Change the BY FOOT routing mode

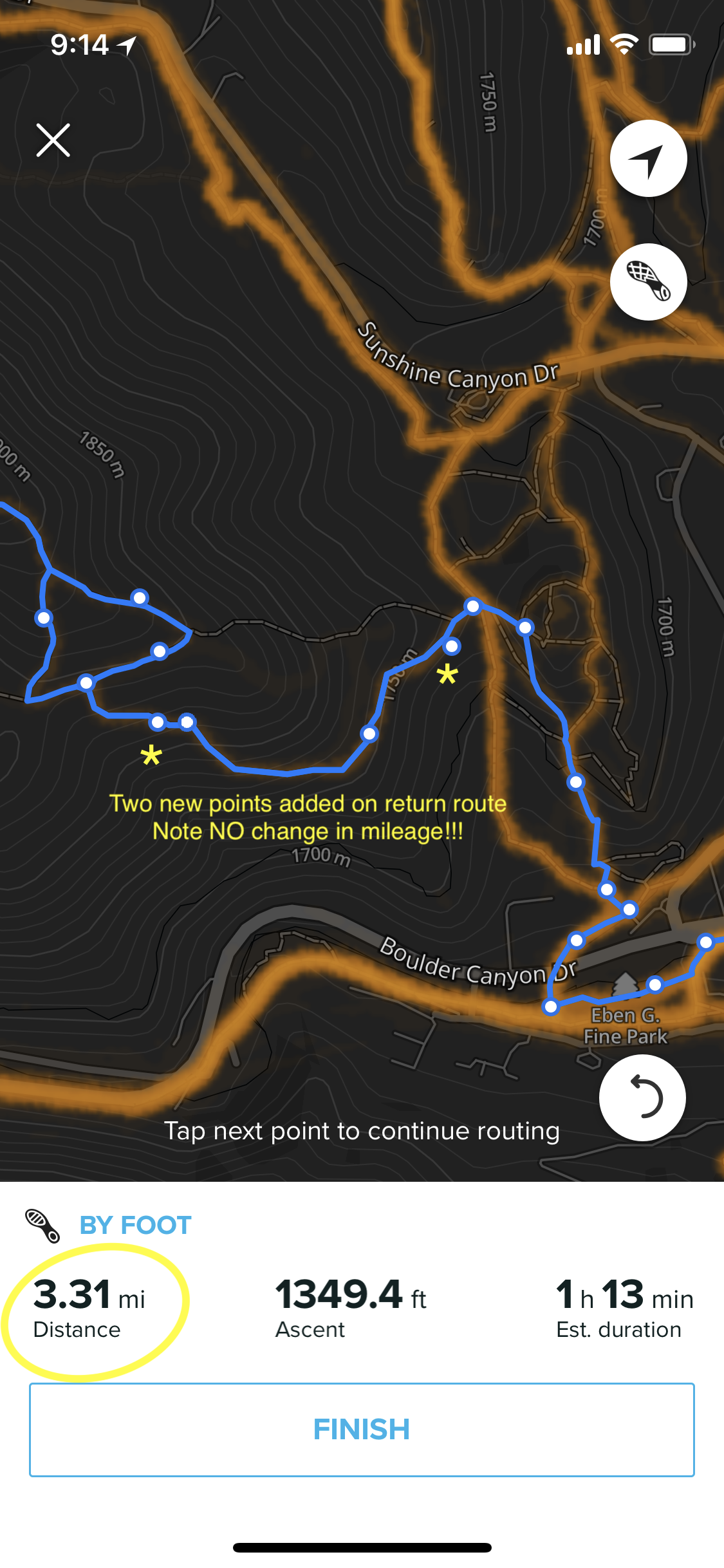135,1225
